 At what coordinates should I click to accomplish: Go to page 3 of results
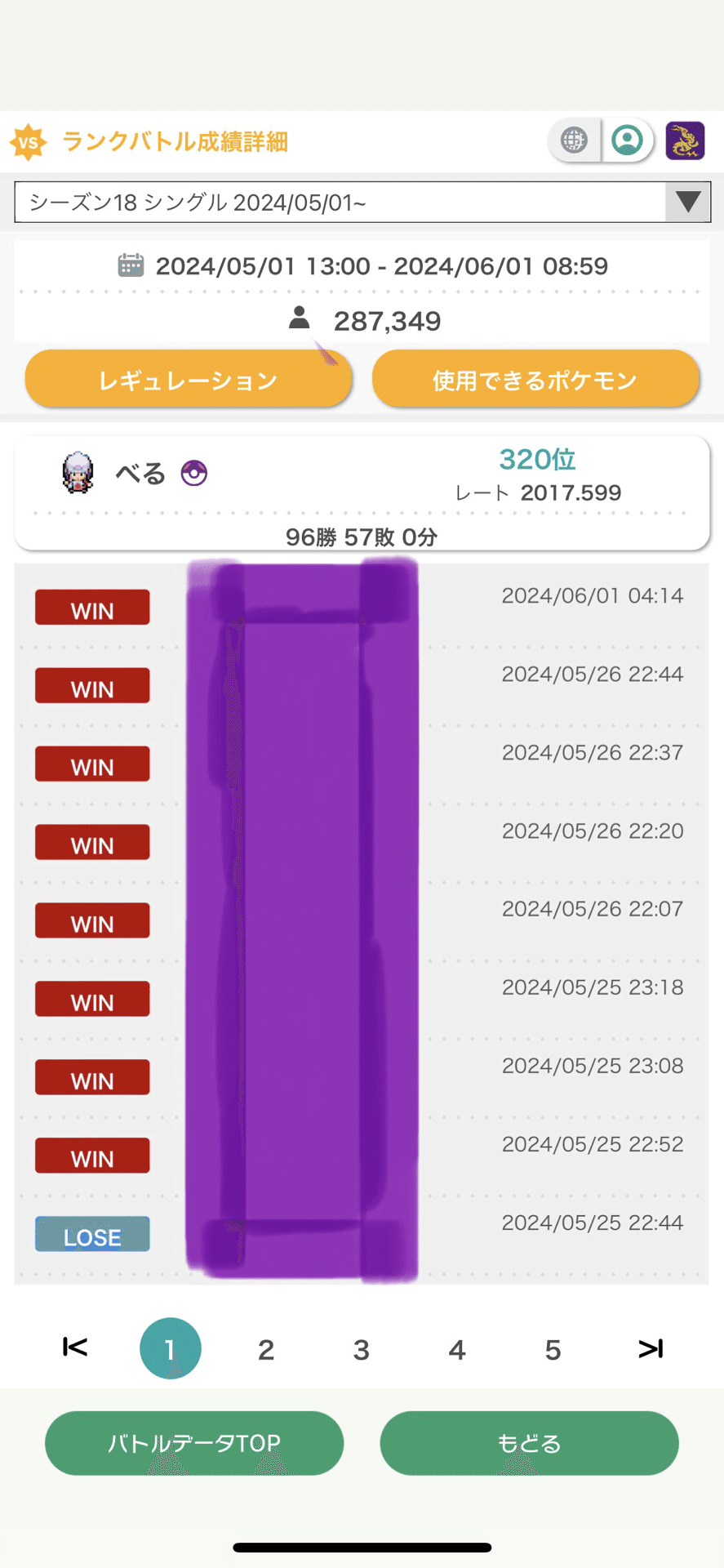pos(361,1350)
